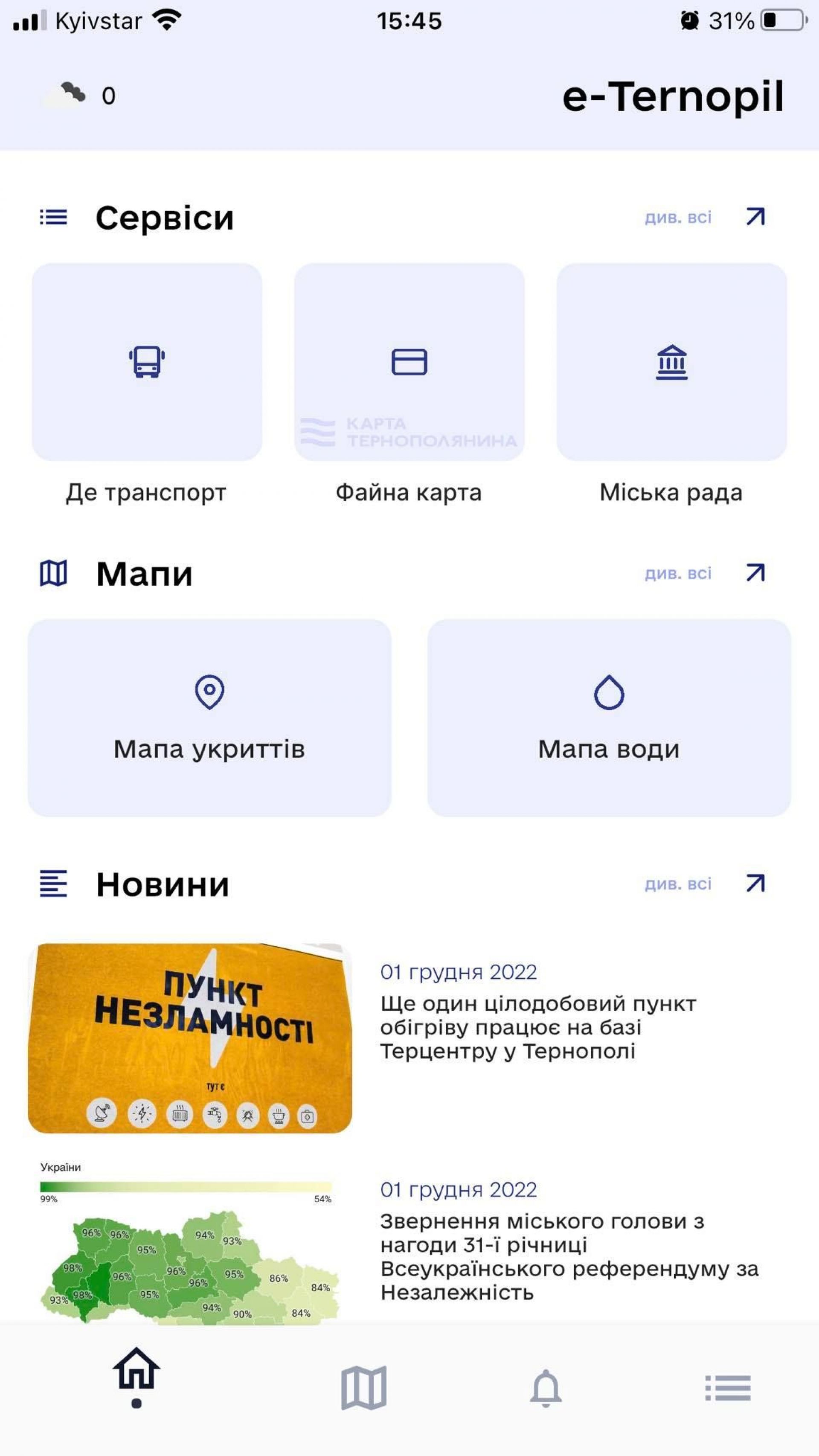This screenshot has width=819, height=1456.
Task: Open the list menu tab
Action: [727, 1388]
